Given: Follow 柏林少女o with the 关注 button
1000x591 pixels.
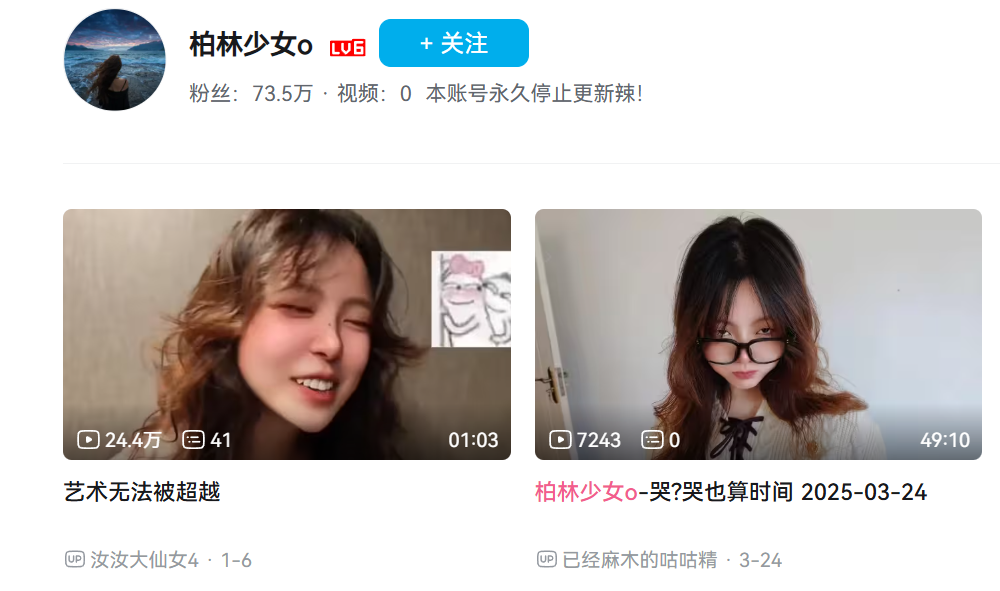Looking at the screenshot, I should pyautogui.click(x=453, y=43).
